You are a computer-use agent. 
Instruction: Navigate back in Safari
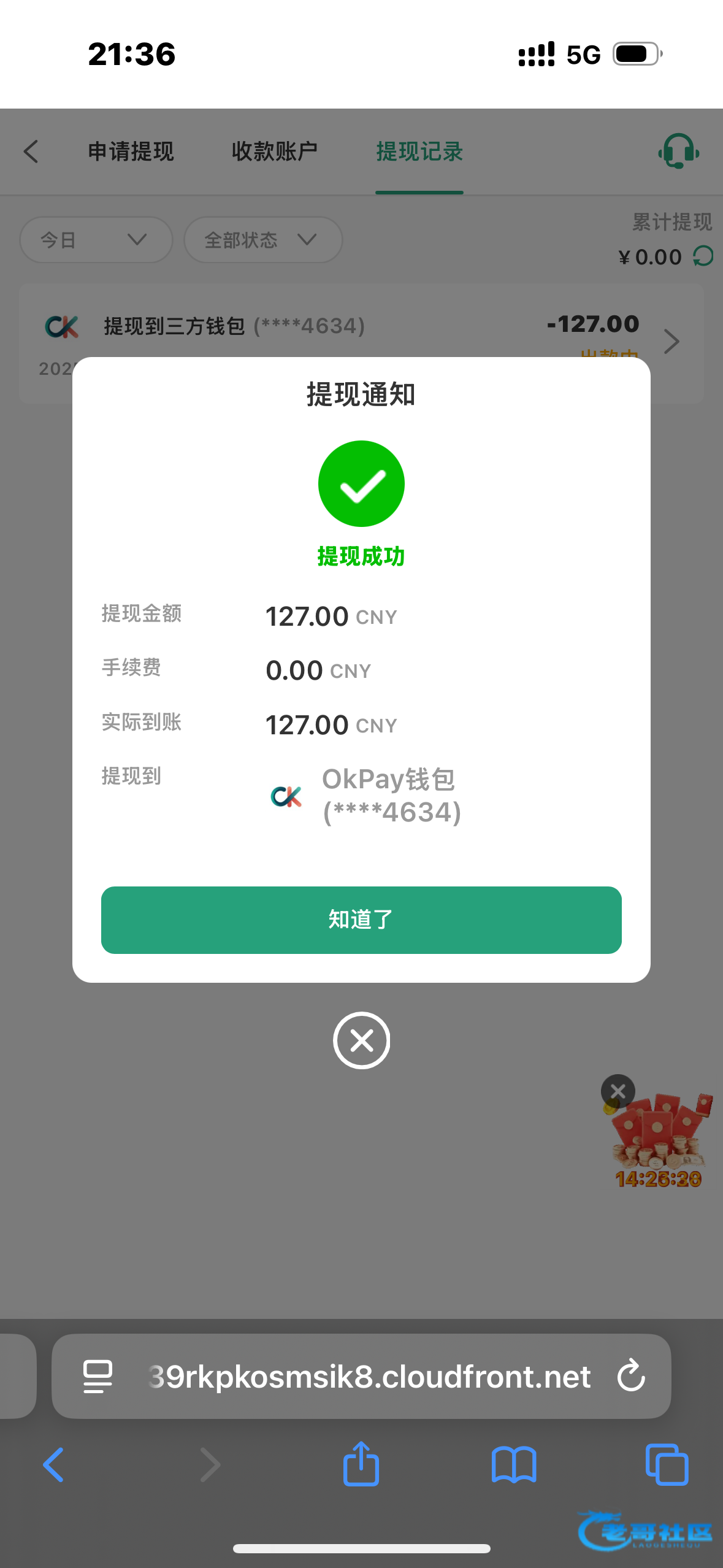[x=54, y=1464]
